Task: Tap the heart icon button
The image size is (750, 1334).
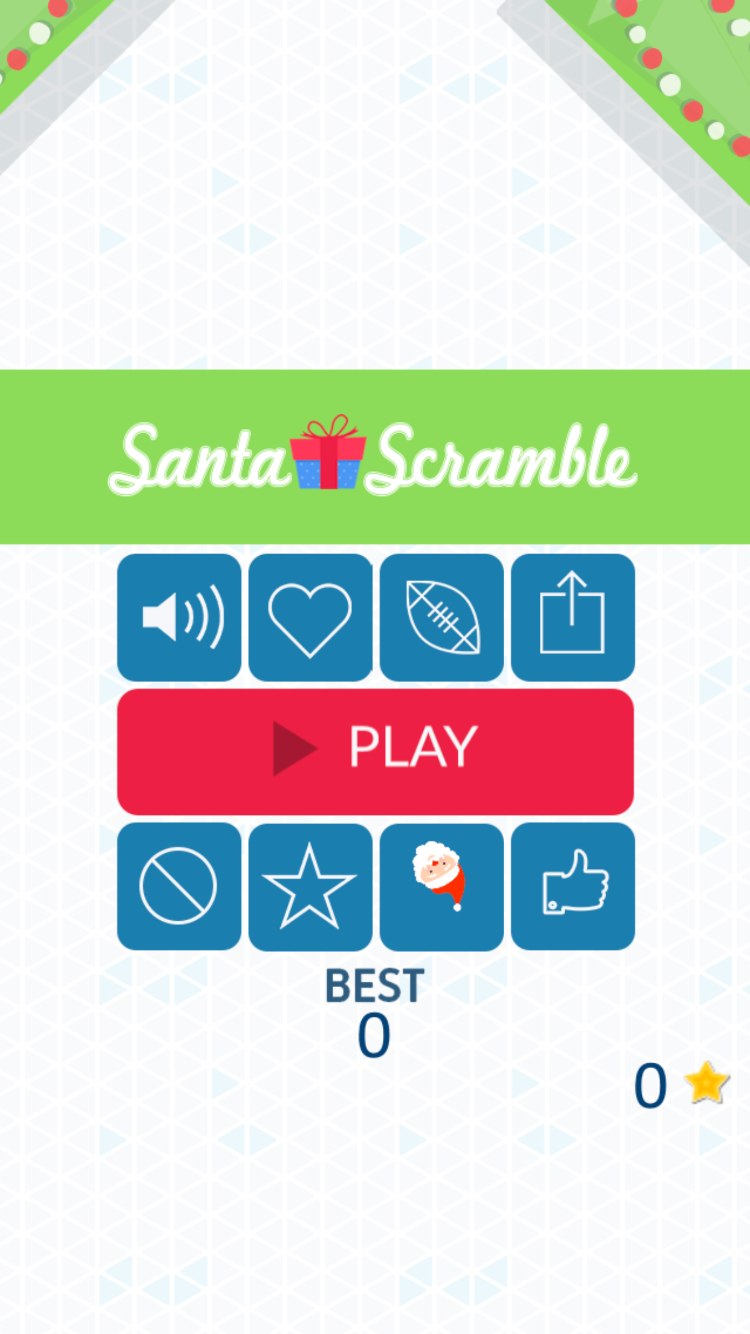Action: coord(310,617)
